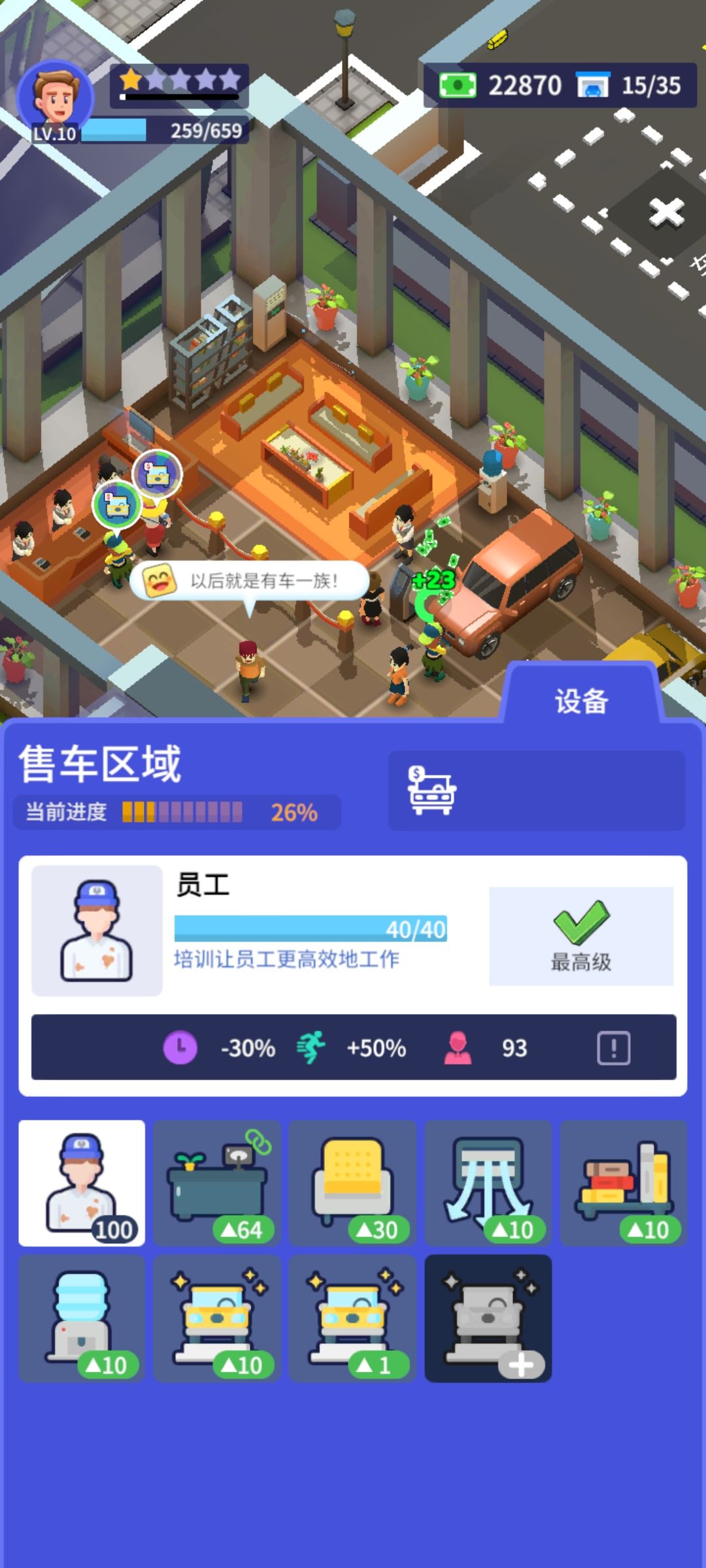Select the air conditioner upgrade icon
The image size is (706, 1568).
coord(488,1186)
